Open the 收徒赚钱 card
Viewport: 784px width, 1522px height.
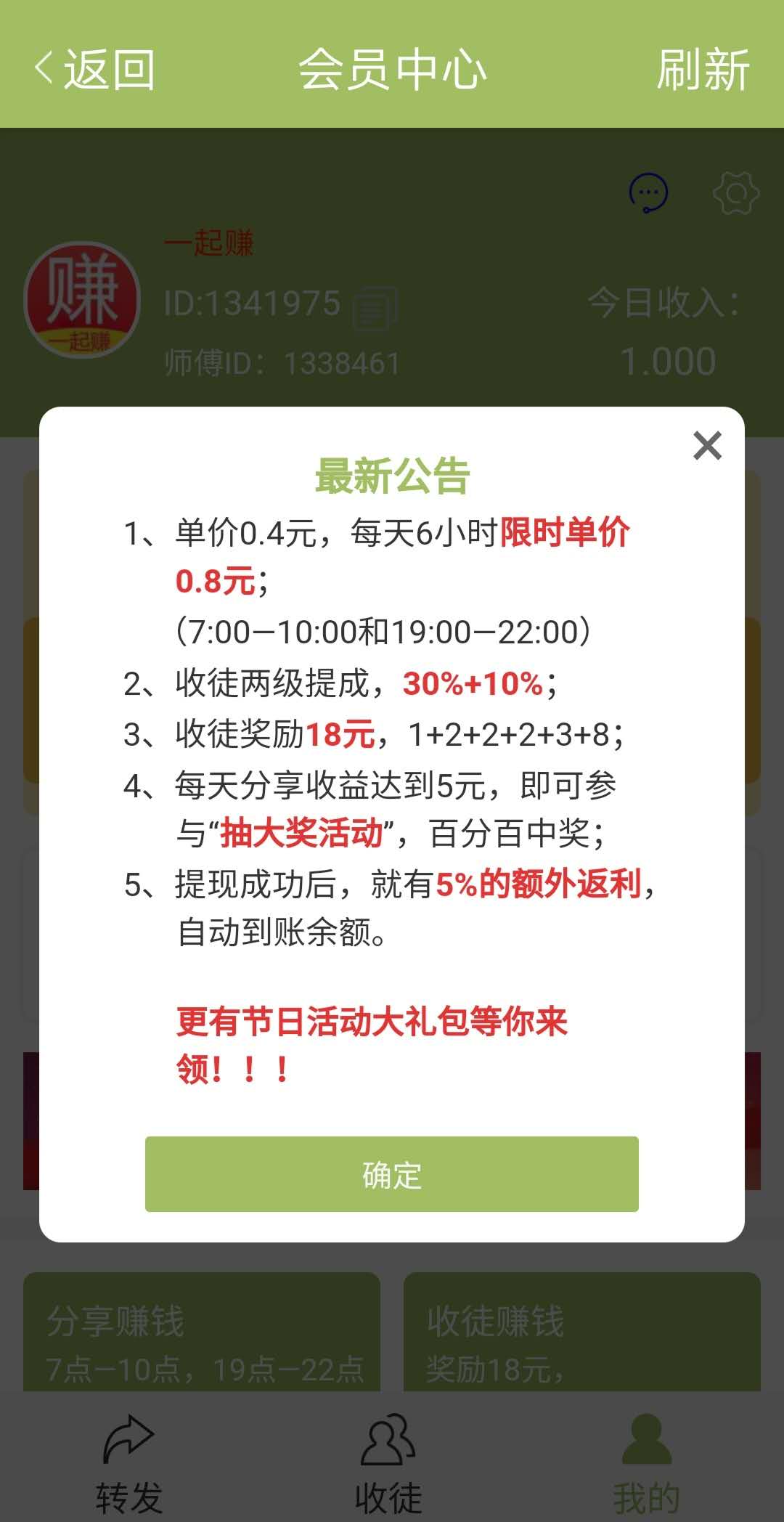pos(582,1332)
